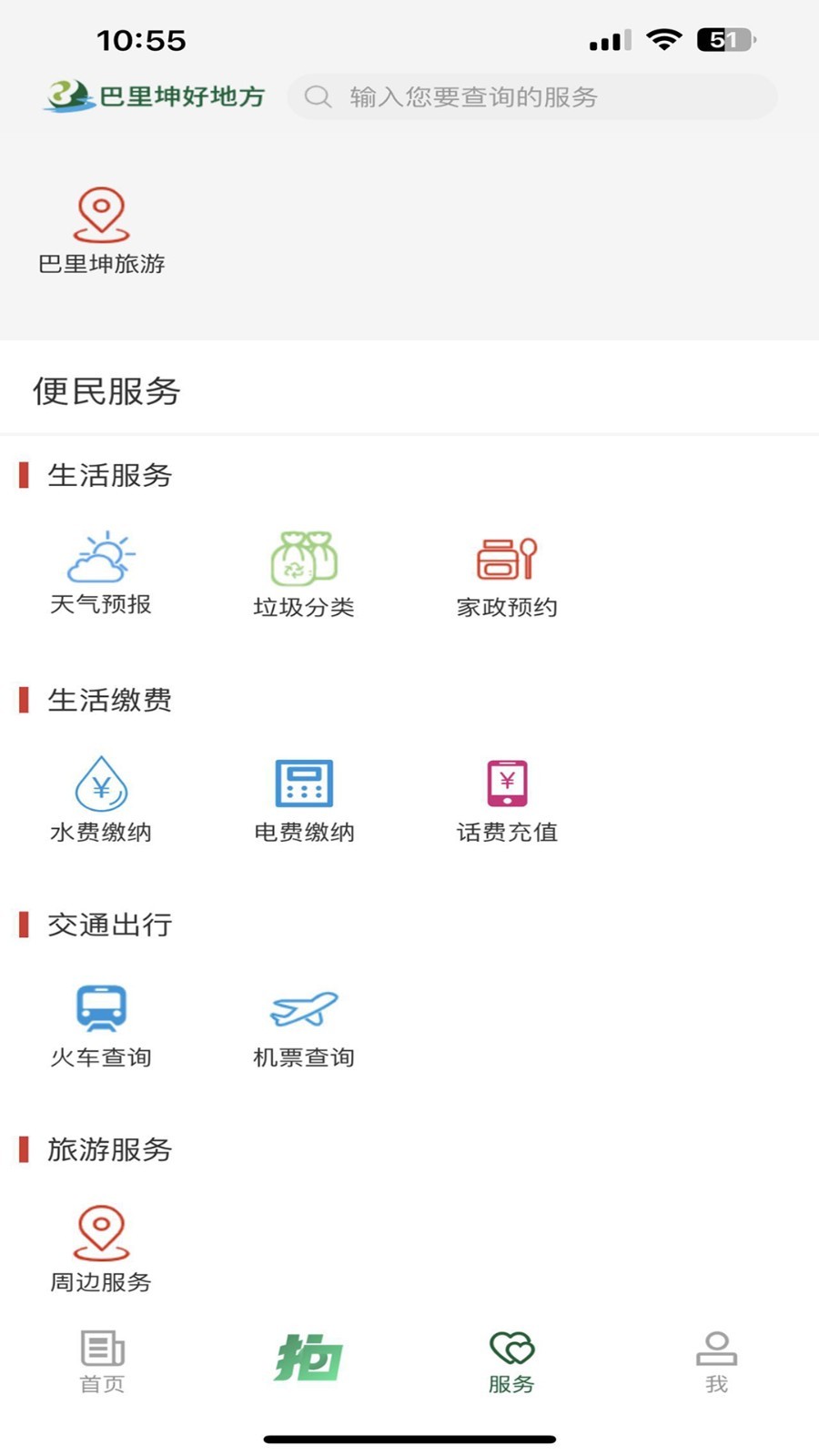Screen dimensions: 819x1456
Task: Open 周边服务 nearby services
Action: pos(101,1249)
